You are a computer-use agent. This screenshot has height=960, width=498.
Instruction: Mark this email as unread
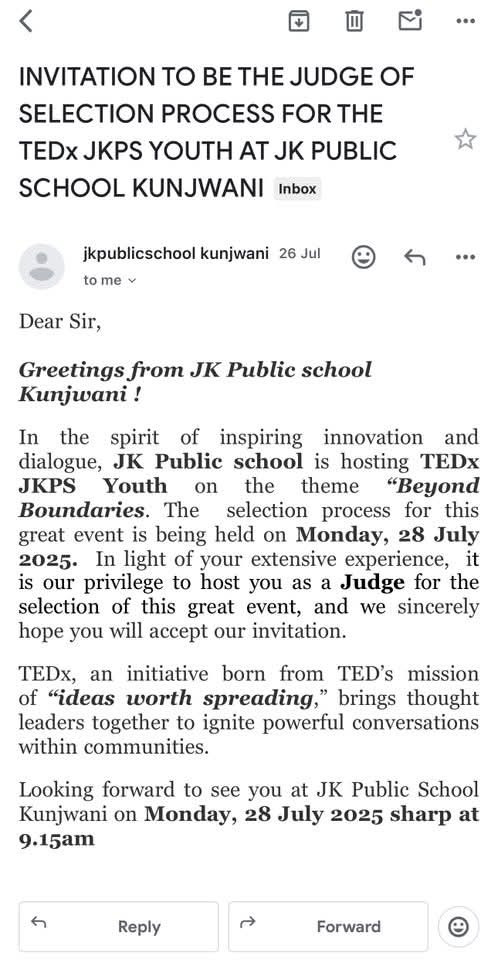(410, 20)
